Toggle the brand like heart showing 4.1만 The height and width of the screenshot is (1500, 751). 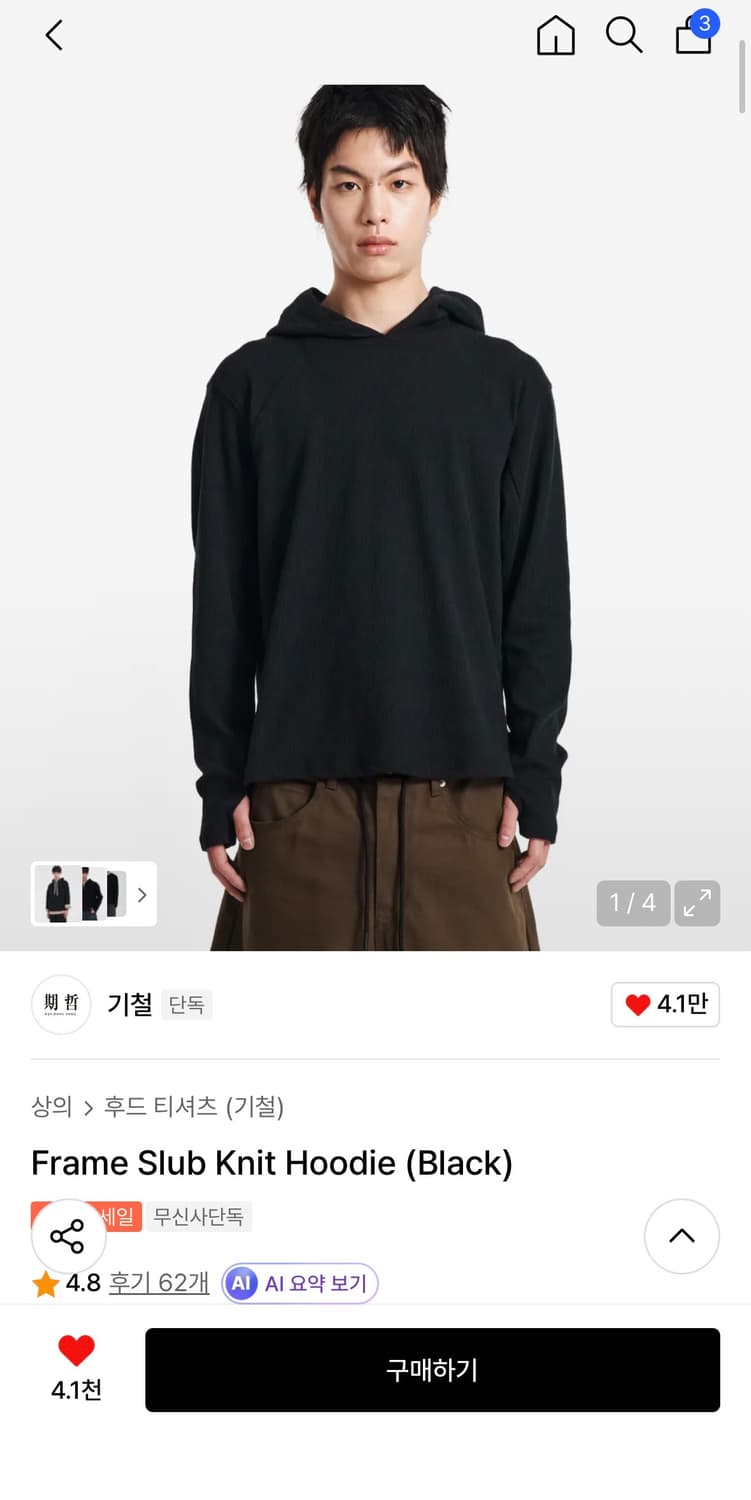click(x=665, y=1004)
